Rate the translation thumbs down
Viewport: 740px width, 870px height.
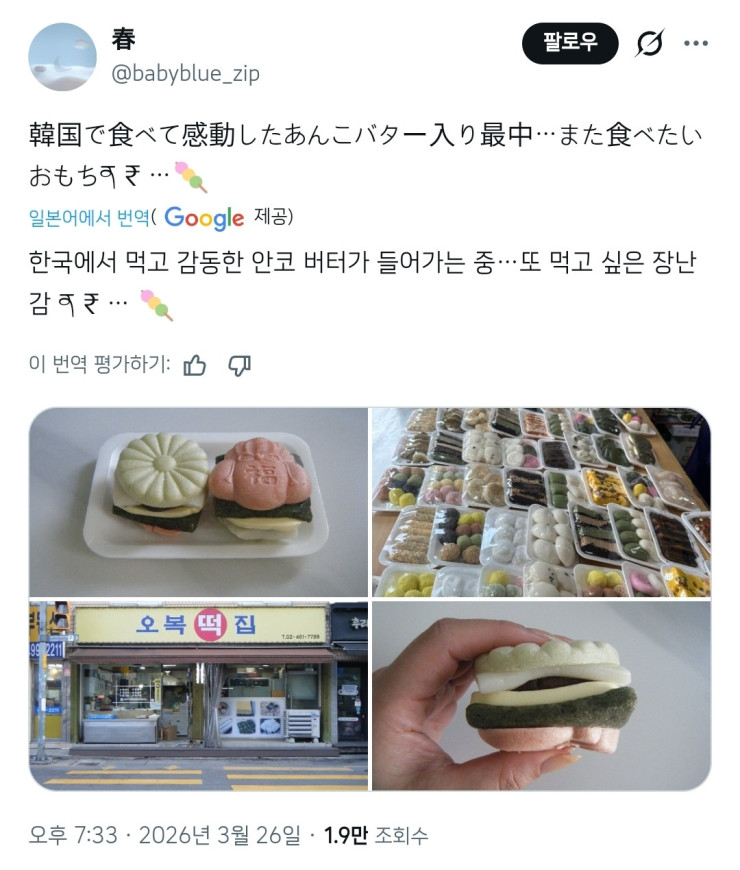click(239, 365)
